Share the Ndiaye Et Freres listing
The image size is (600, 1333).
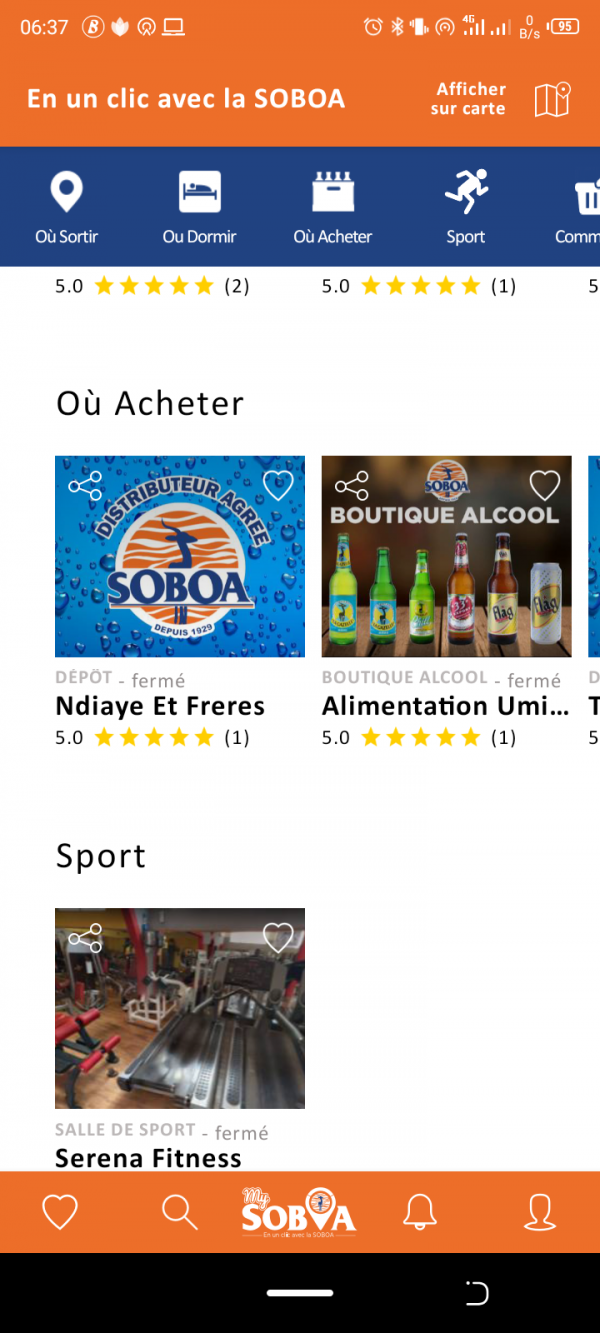click(85, 487)
